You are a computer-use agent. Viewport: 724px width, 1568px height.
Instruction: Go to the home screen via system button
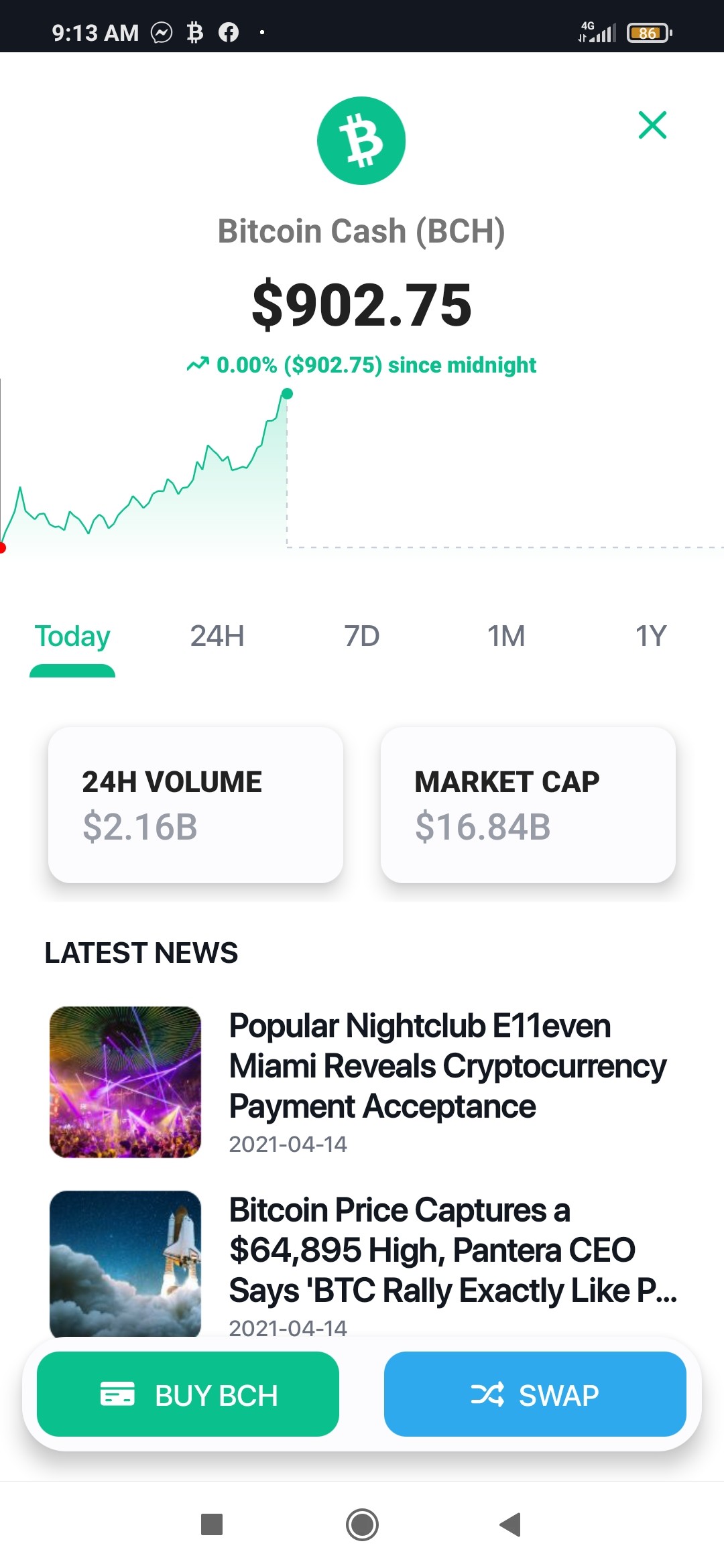[x=362, y=1524]
